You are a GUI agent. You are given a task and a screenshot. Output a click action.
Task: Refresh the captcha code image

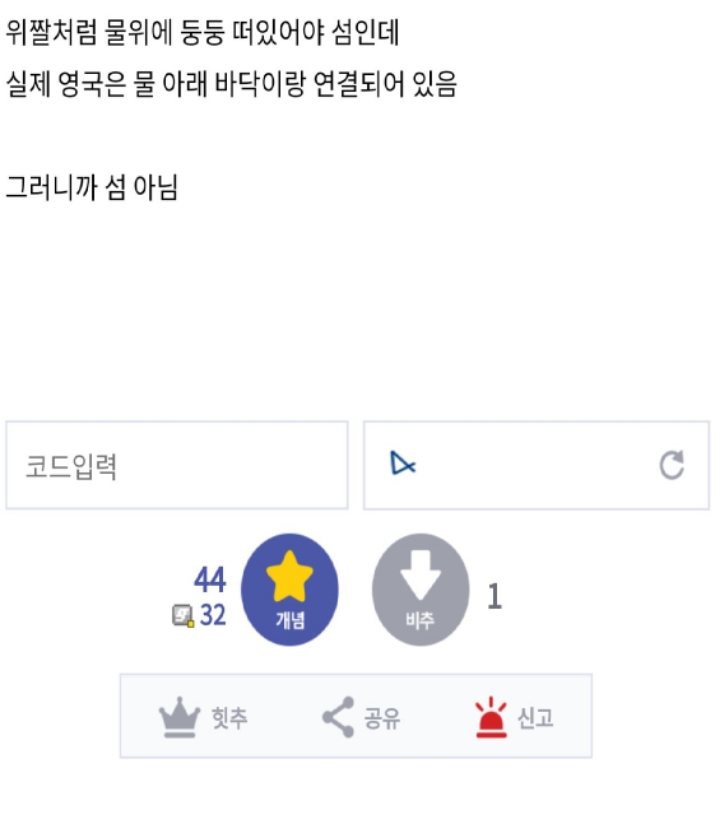672,466
